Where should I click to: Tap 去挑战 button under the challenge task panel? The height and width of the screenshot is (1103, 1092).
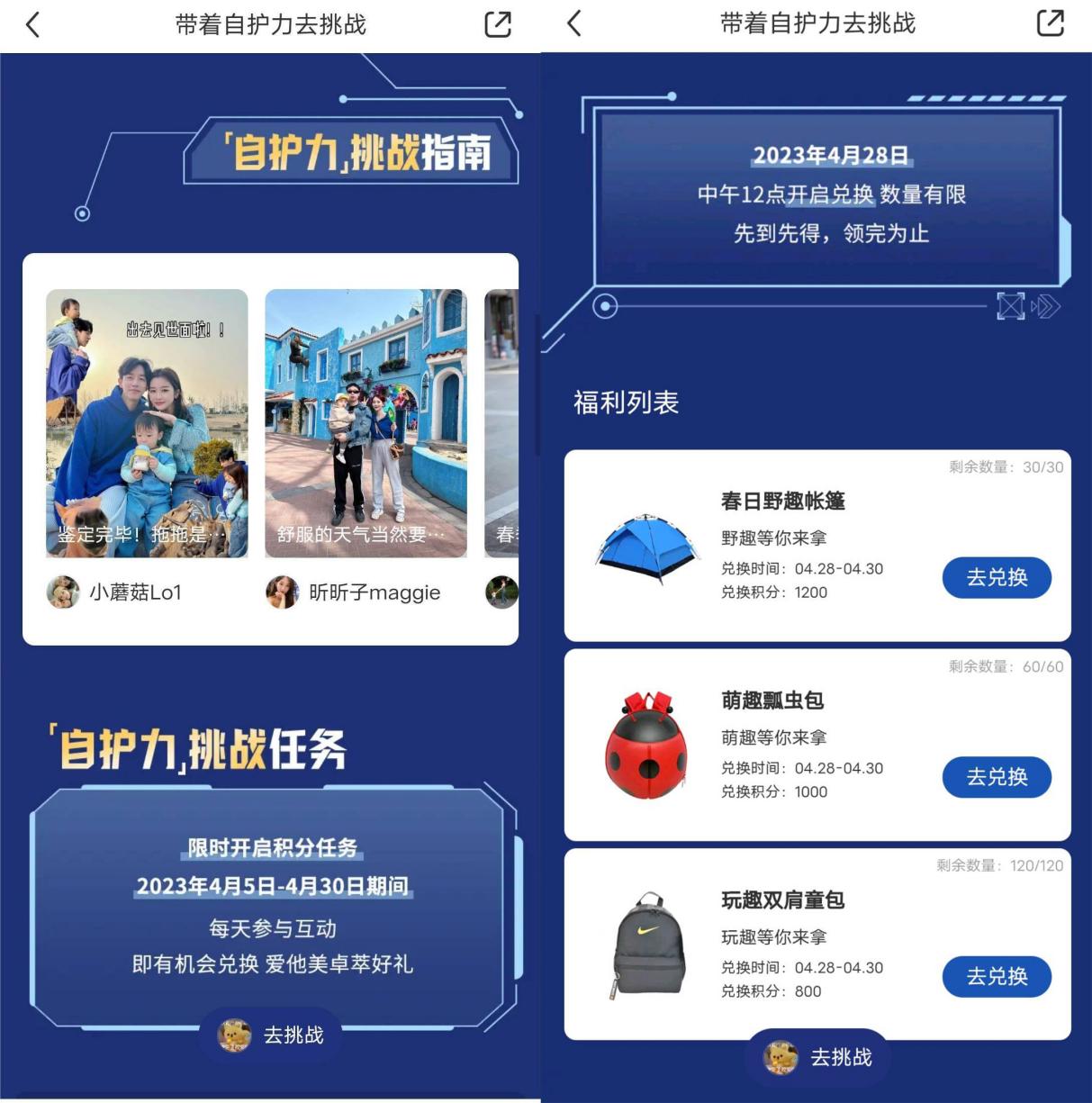click(x=272, y=1035)
